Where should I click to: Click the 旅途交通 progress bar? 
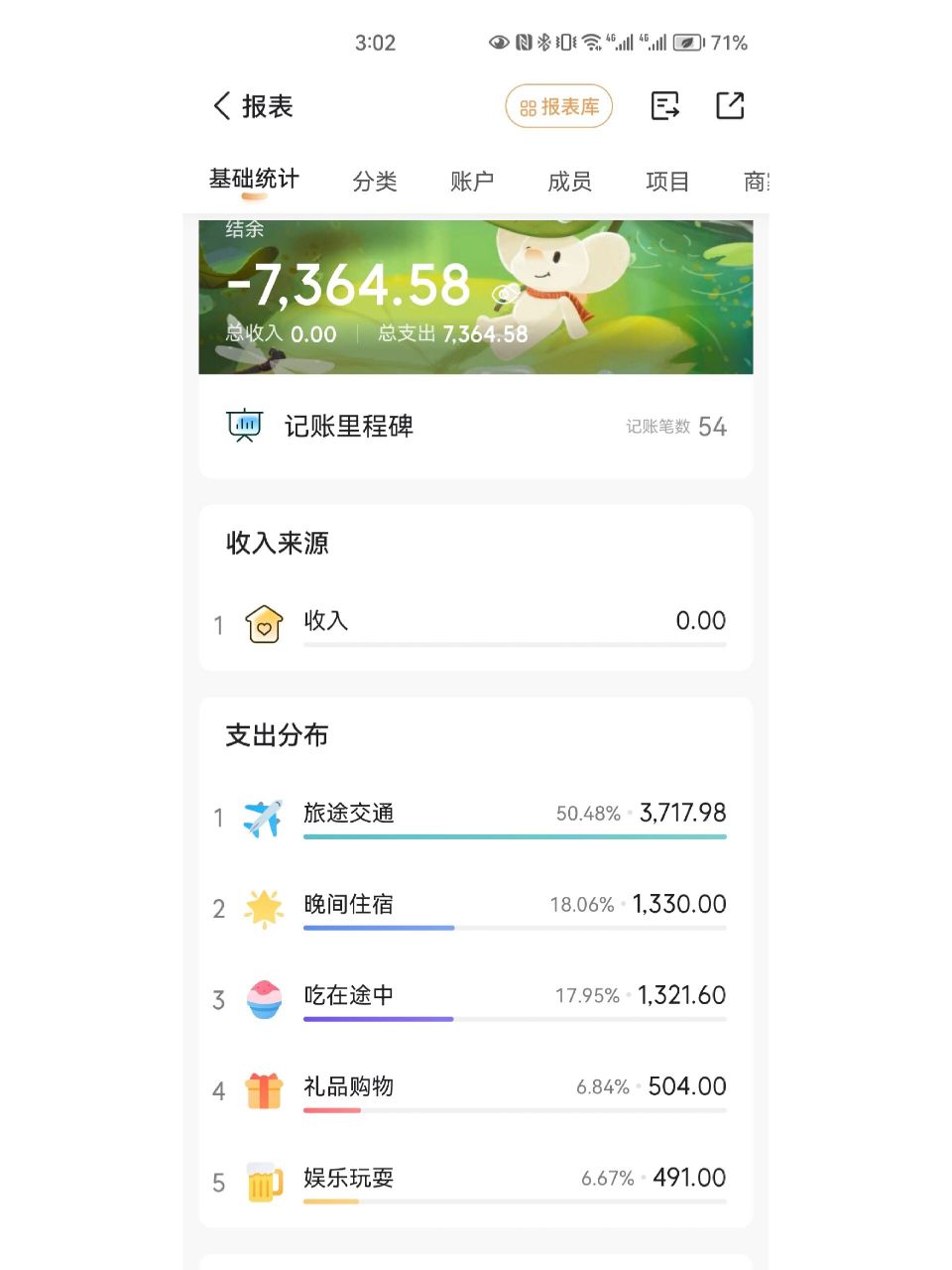click(514, 838)
